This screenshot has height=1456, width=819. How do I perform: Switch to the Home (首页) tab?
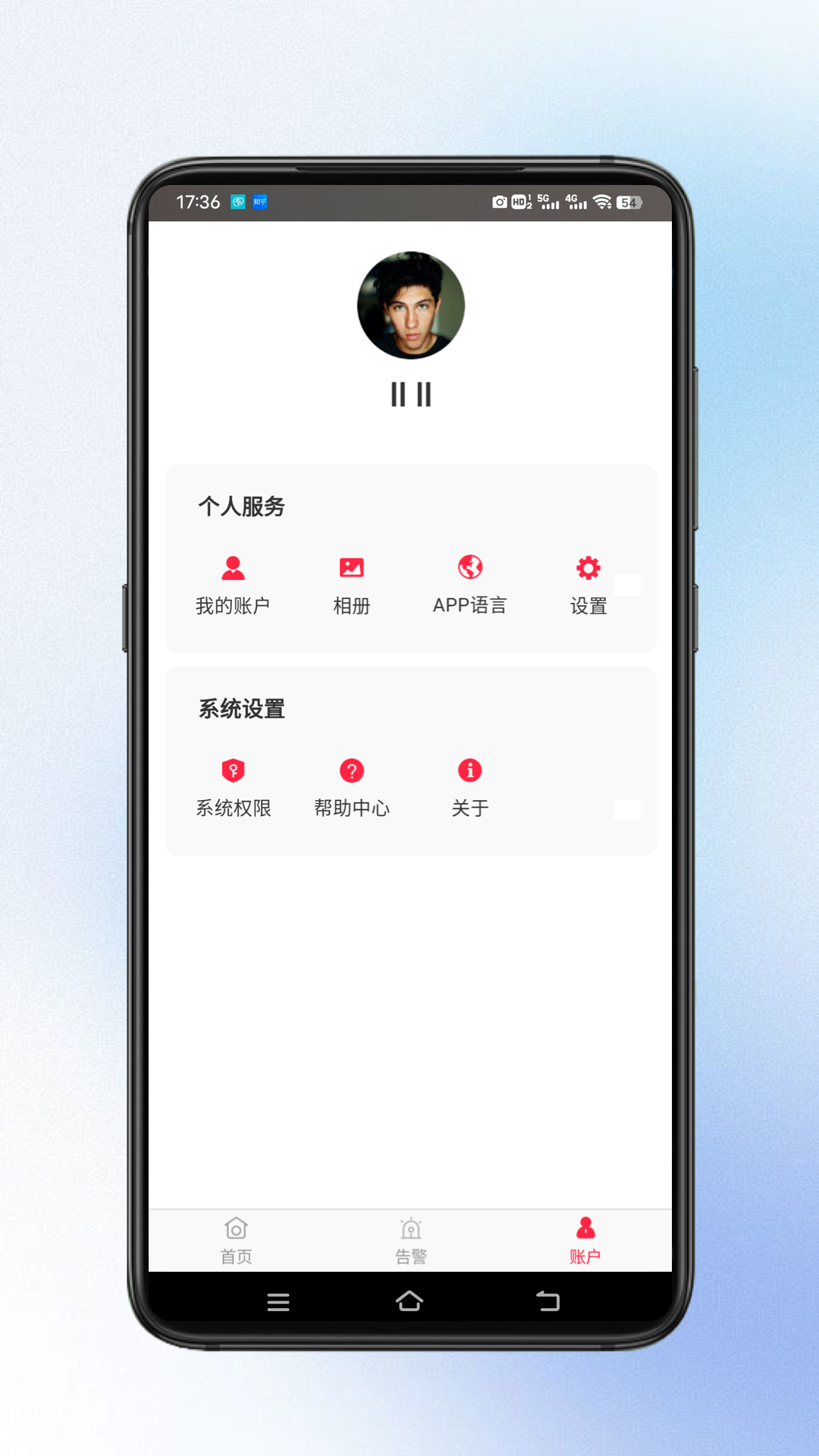click(x=236, y=1241)
